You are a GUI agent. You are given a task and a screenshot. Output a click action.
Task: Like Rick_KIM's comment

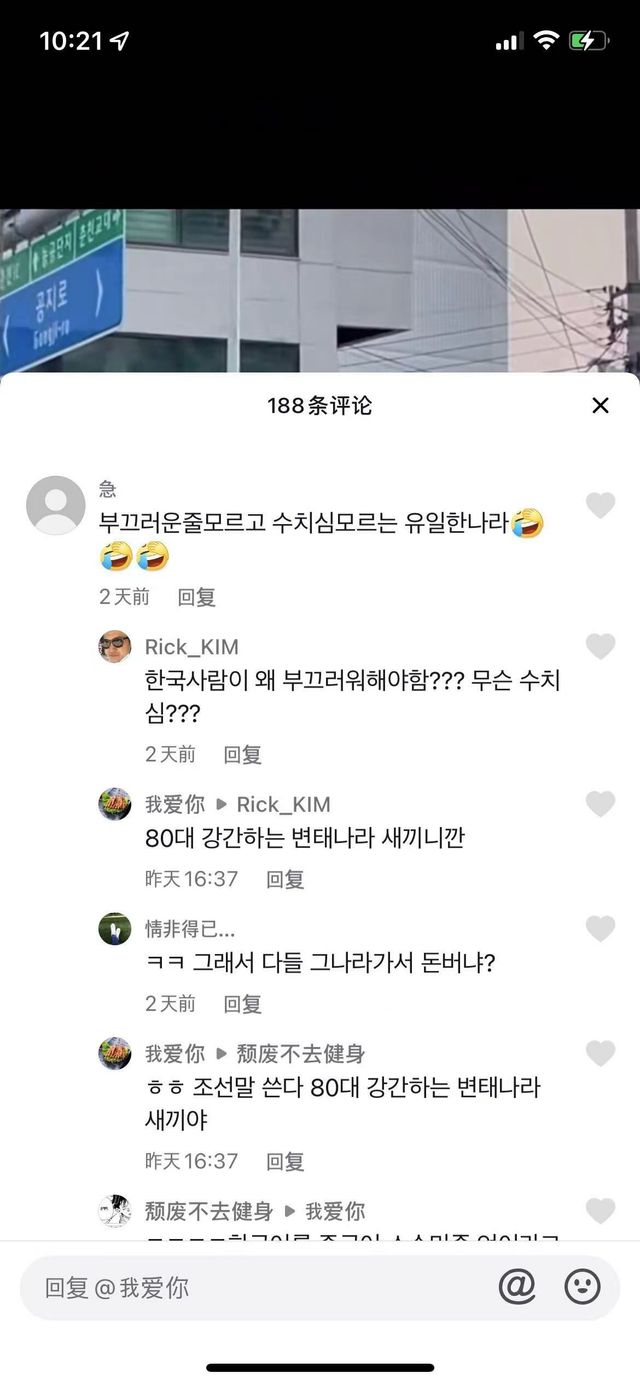pyautogui.click(x=600, y=647)
